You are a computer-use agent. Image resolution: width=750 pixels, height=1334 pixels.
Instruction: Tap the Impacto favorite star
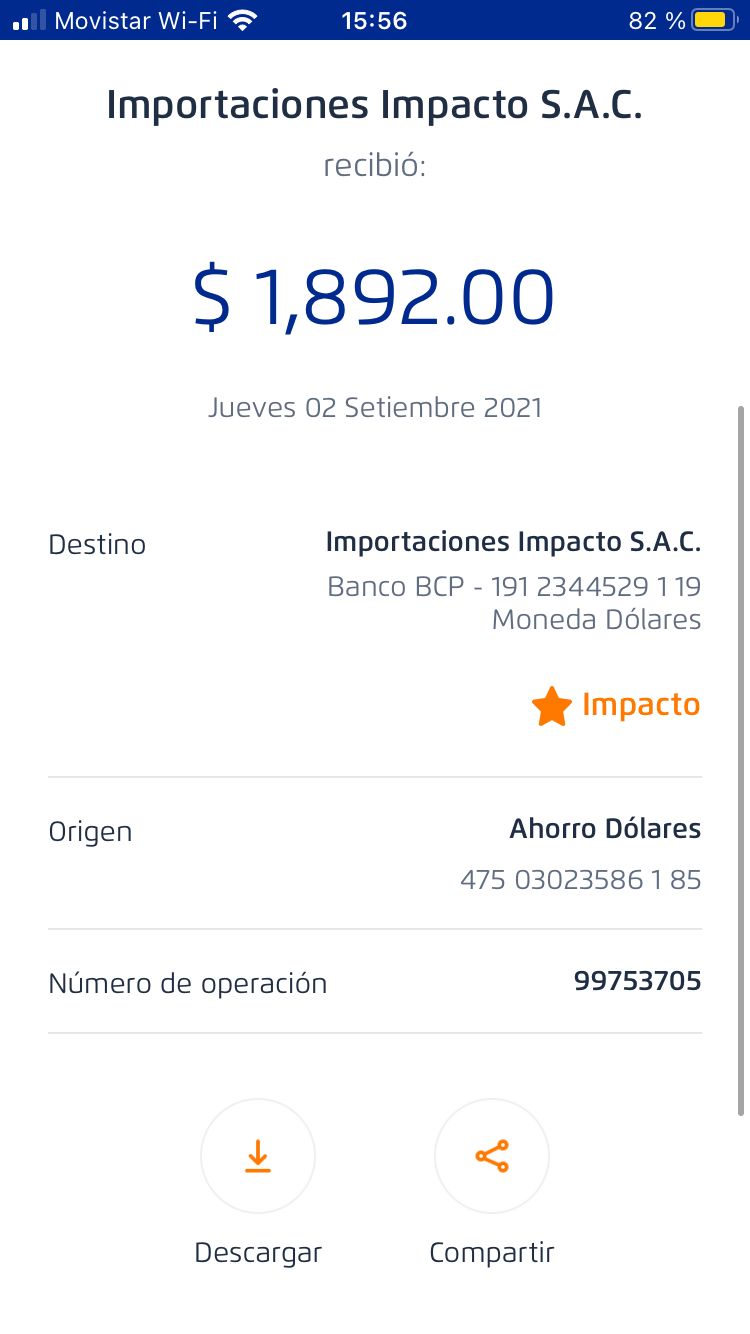click(552, 707)
